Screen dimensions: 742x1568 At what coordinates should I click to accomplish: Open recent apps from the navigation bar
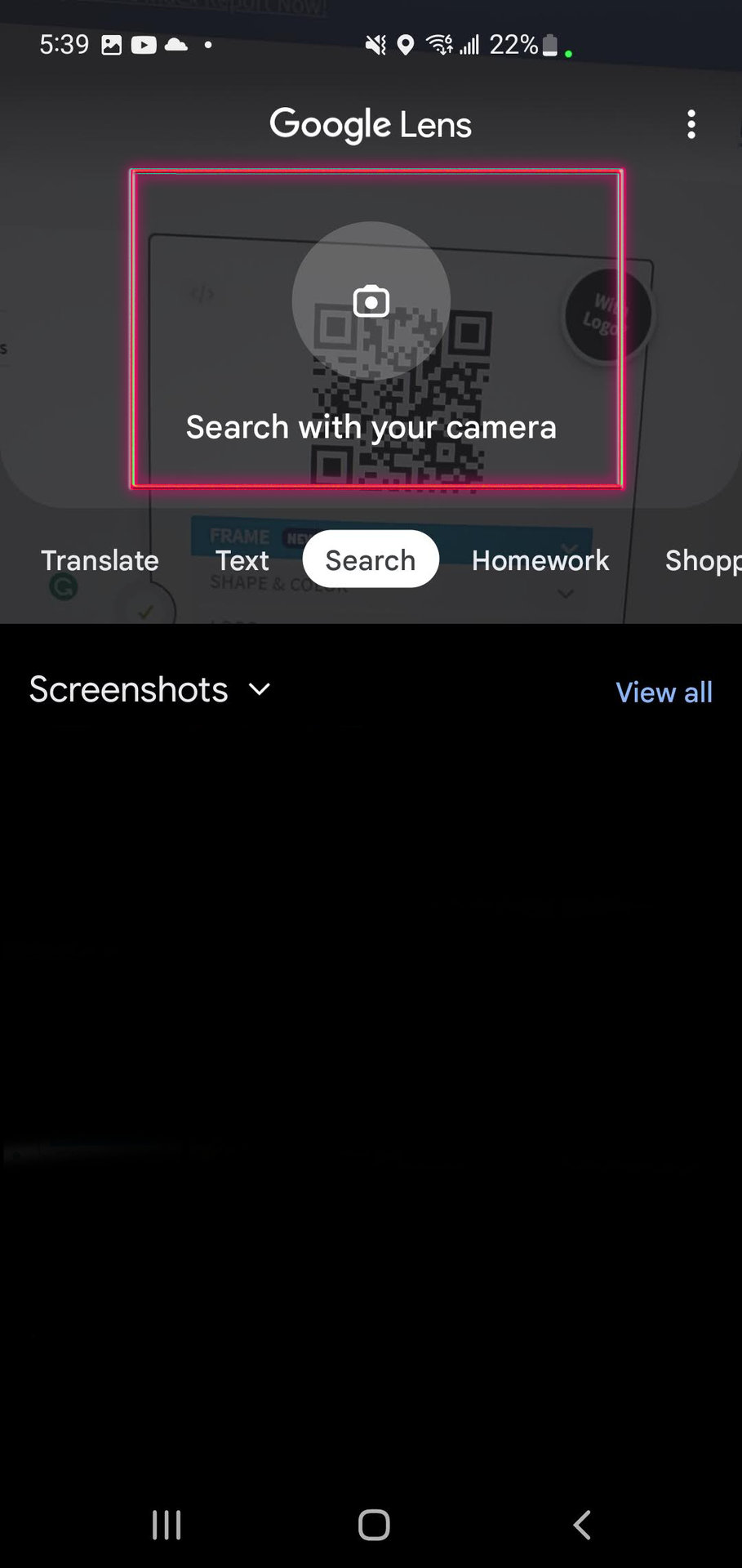[x=167, y=1525]
